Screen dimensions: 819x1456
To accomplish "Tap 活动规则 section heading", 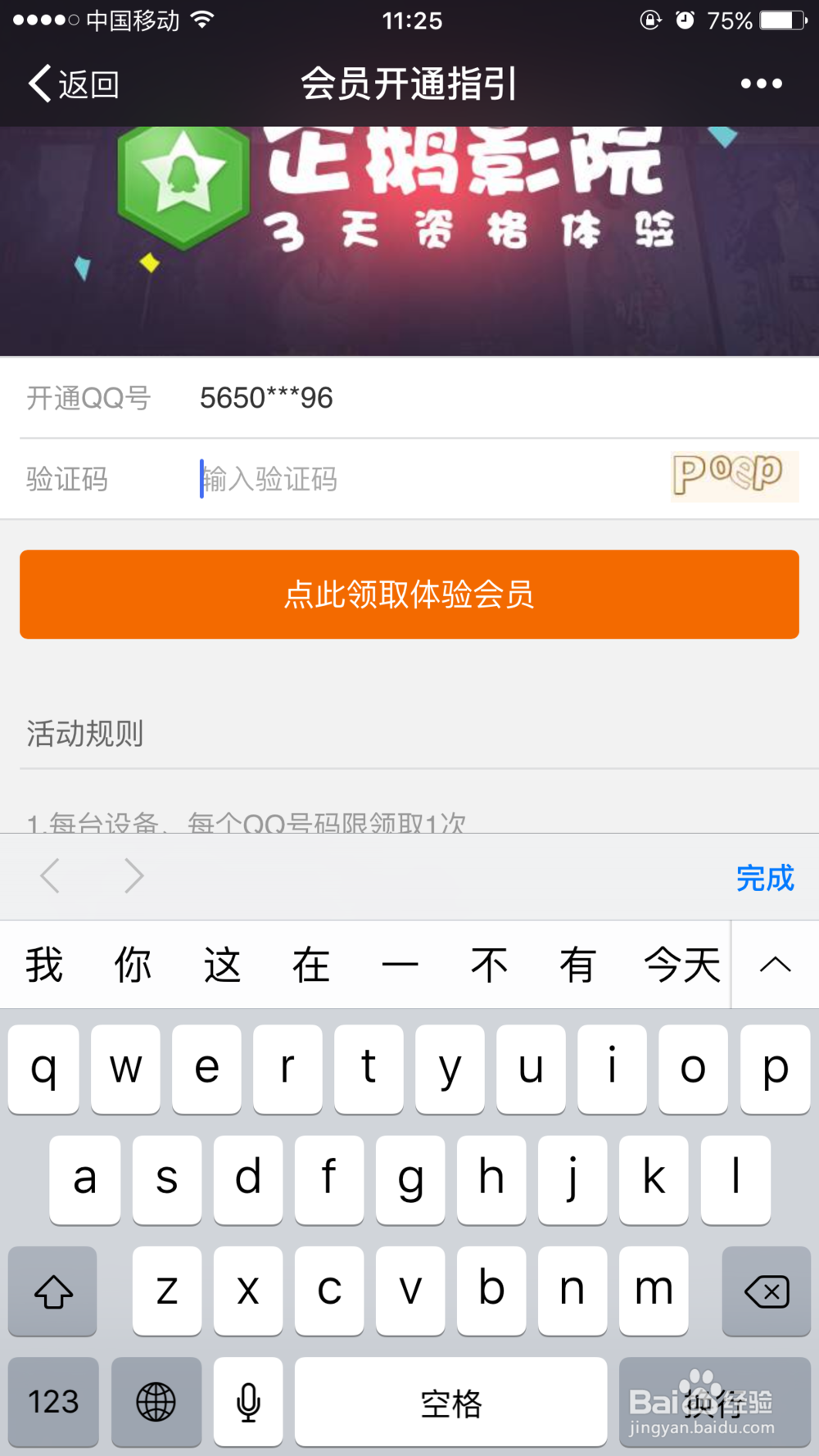I will pyautogui.click(x=84, y=735).
